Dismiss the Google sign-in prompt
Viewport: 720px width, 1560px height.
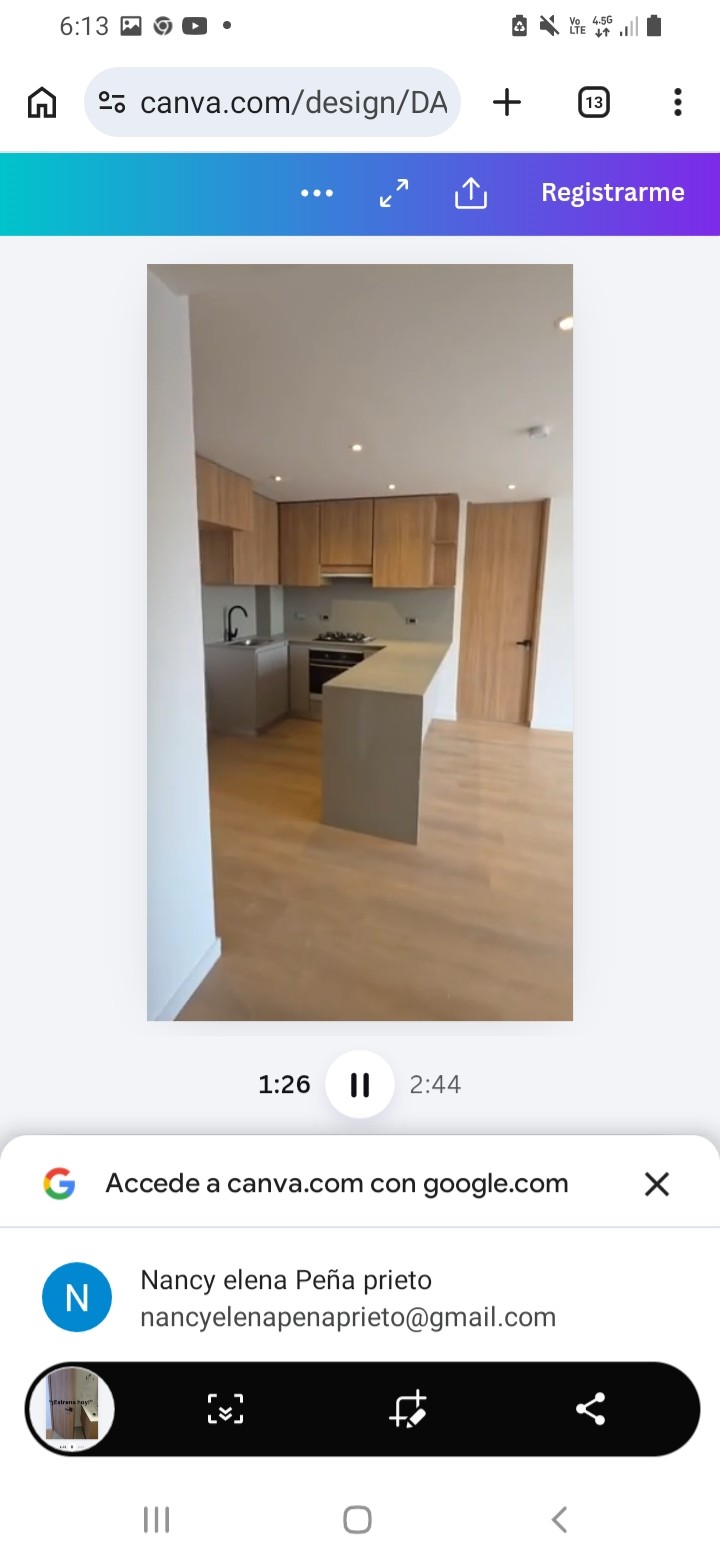point(657,1184)
